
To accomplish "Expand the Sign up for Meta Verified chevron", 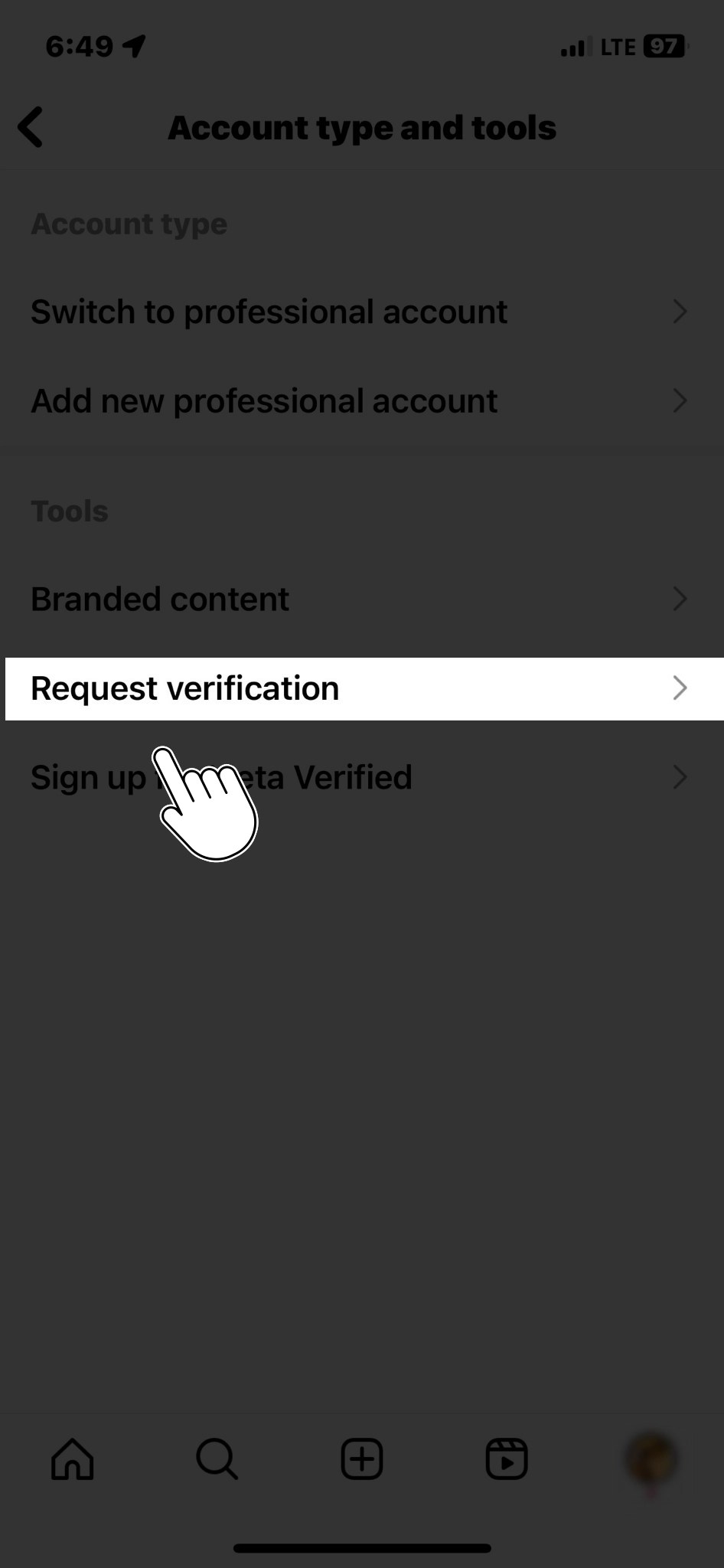I will 680,777.
